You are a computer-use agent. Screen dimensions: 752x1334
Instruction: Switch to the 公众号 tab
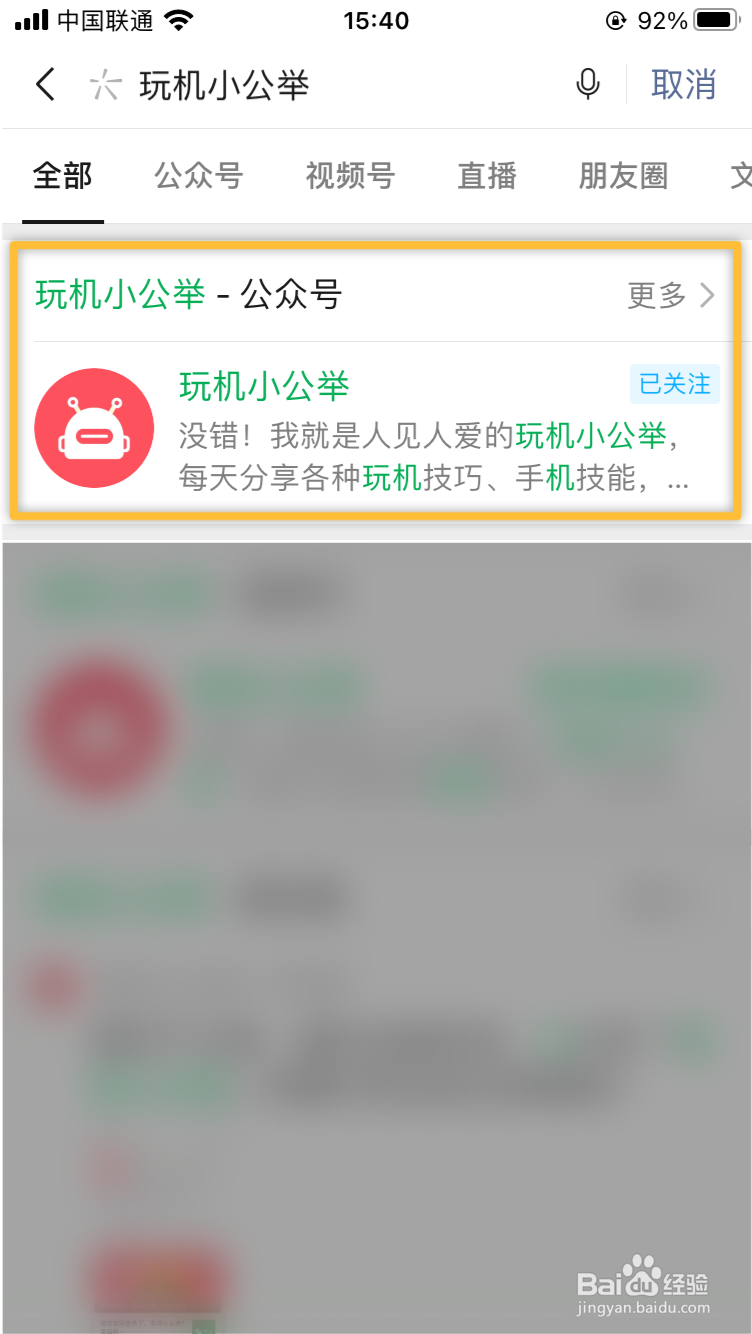(197, 175)
